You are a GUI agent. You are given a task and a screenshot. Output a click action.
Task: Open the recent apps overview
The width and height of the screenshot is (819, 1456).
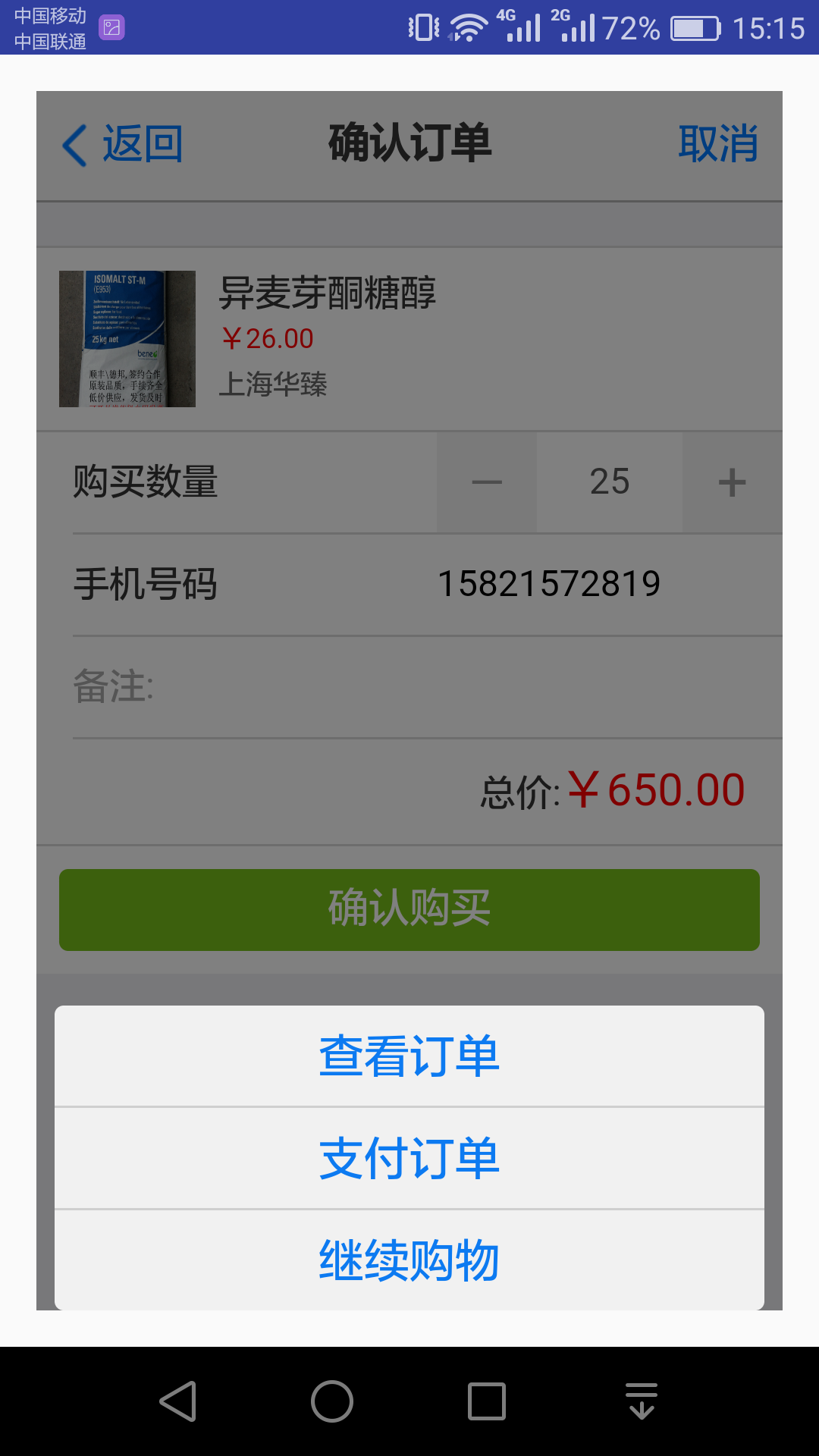tap(487, 1401)
